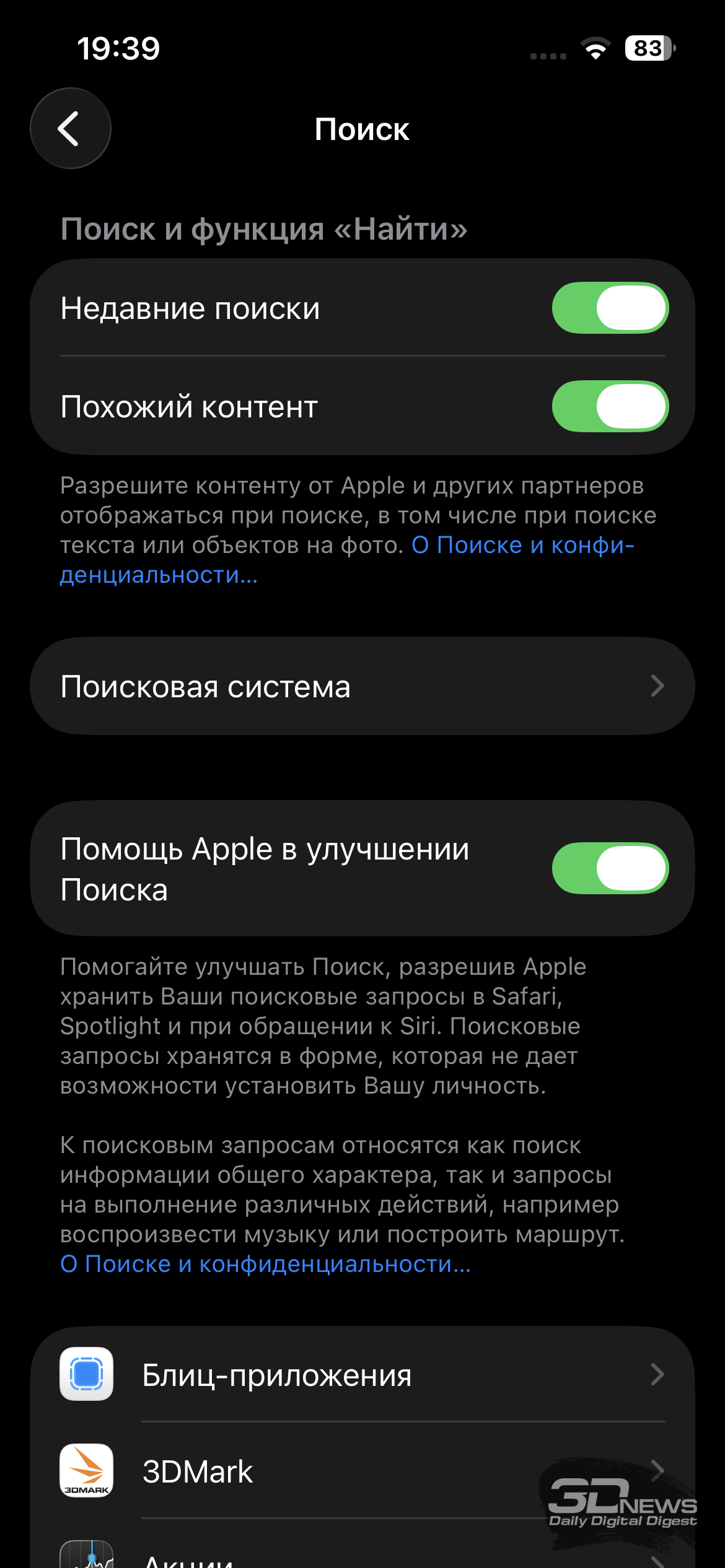Open the Поисковая система setting

[362, 686]
